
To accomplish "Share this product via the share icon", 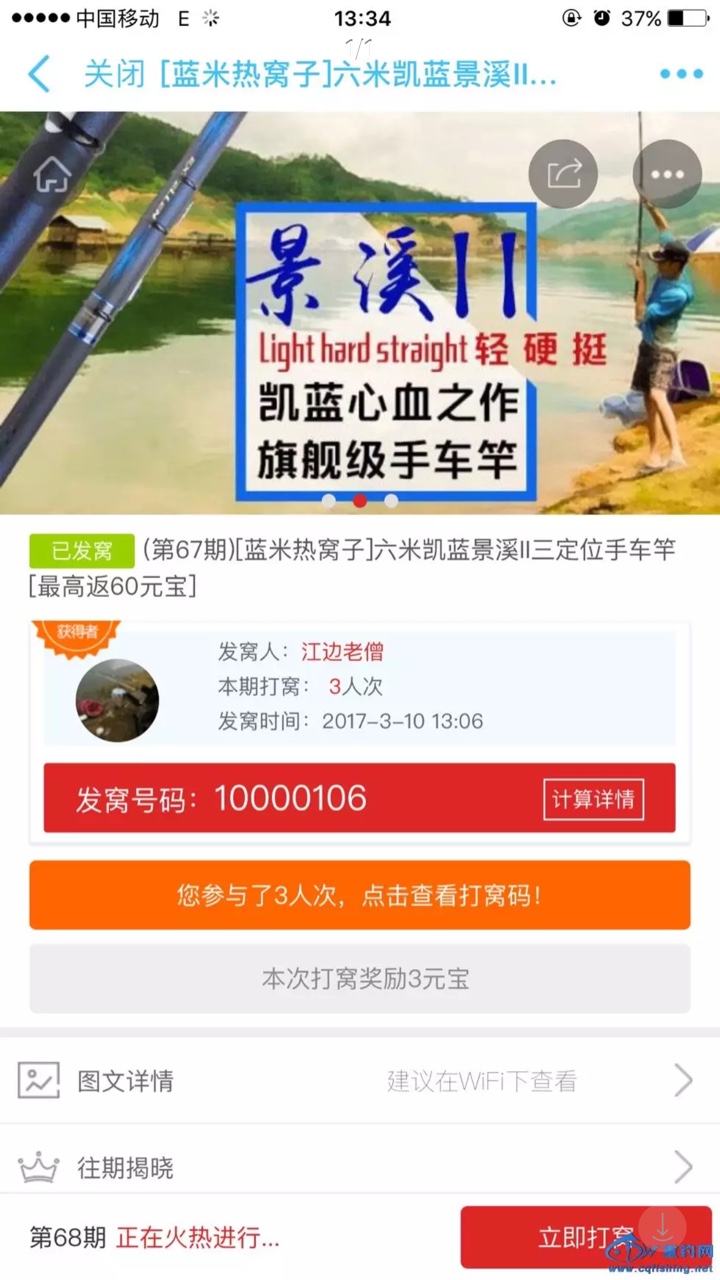I will (563, 174).
